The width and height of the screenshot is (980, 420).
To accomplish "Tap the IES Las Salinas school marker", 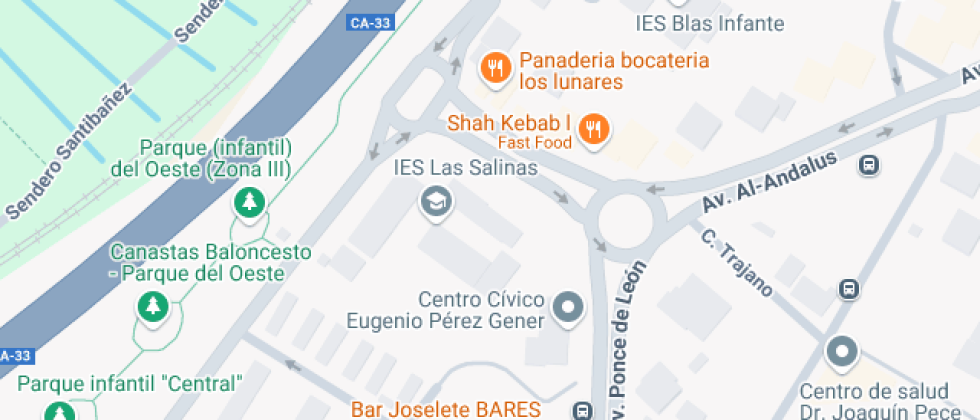I will point(436,203).
